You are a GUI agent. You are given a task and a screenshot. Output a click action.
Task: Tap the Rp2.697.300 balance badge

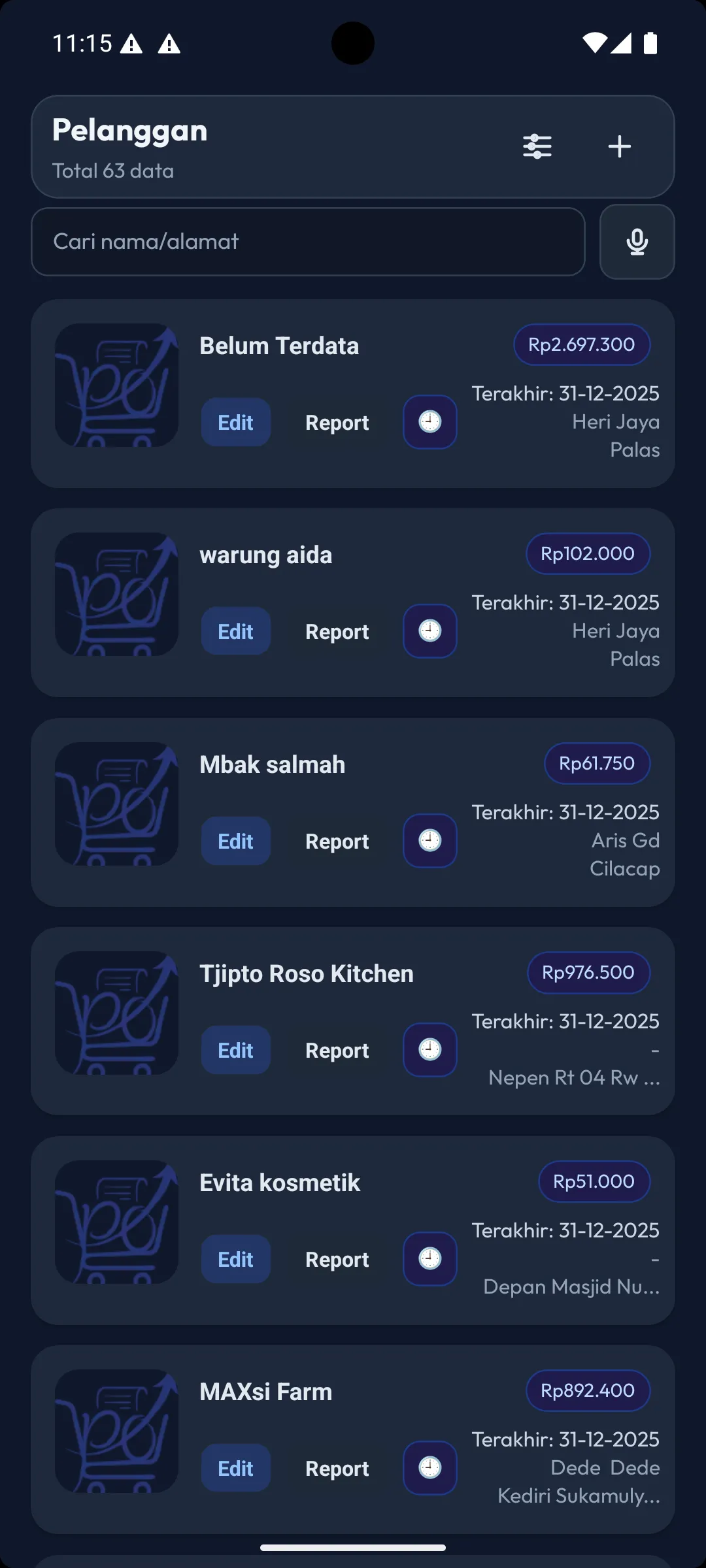point(581,345)
